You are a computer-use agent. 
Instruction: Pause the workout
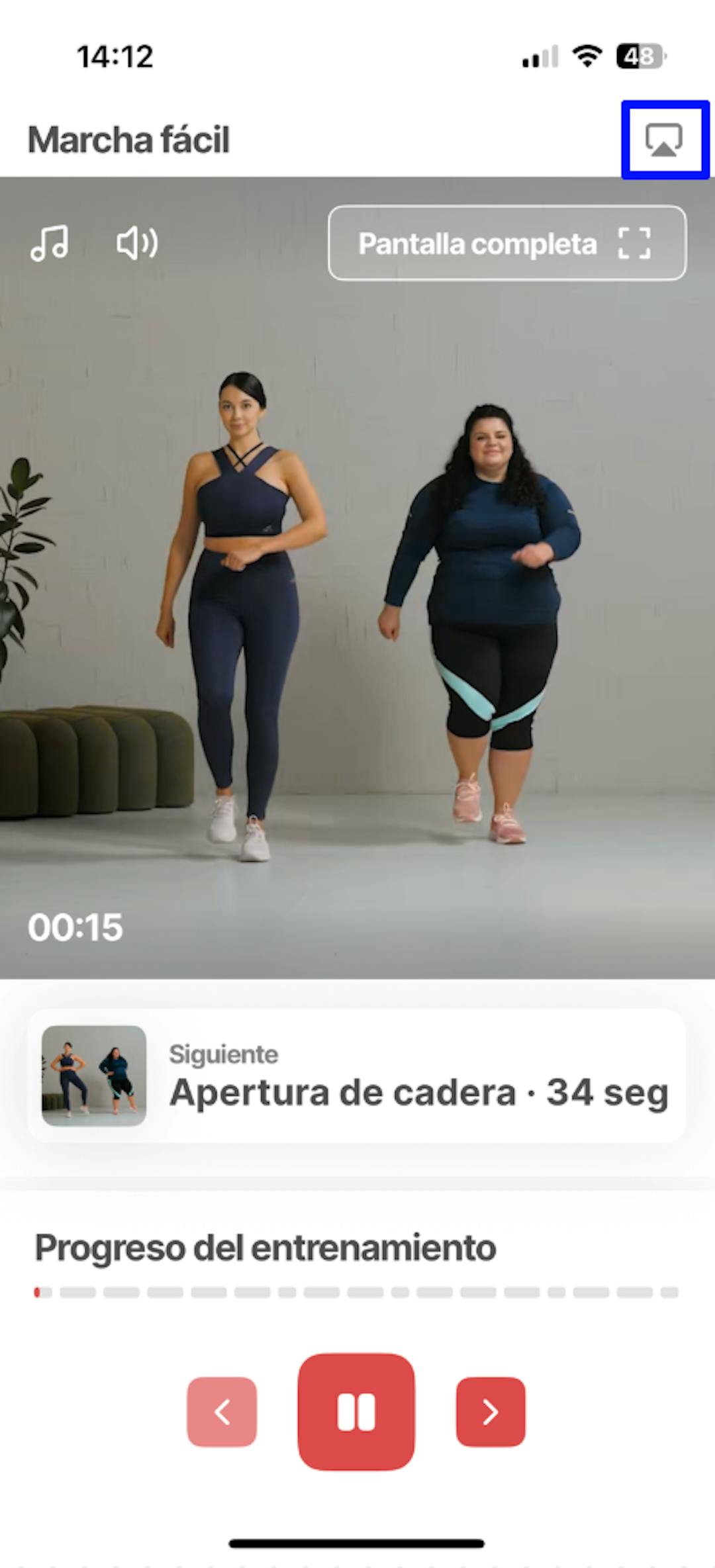coord(356,1412)
